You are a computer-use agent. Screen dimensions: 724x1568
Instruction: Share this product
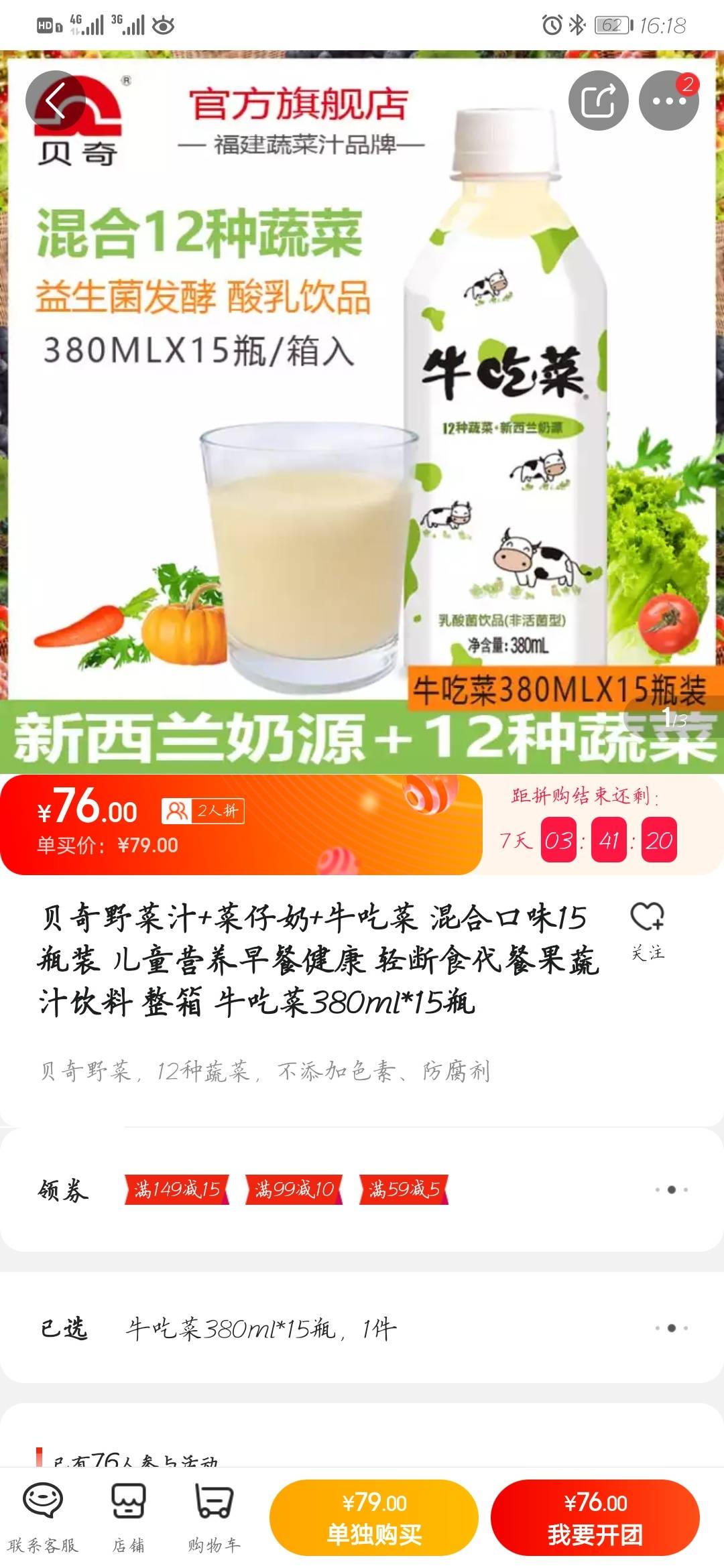598,101
